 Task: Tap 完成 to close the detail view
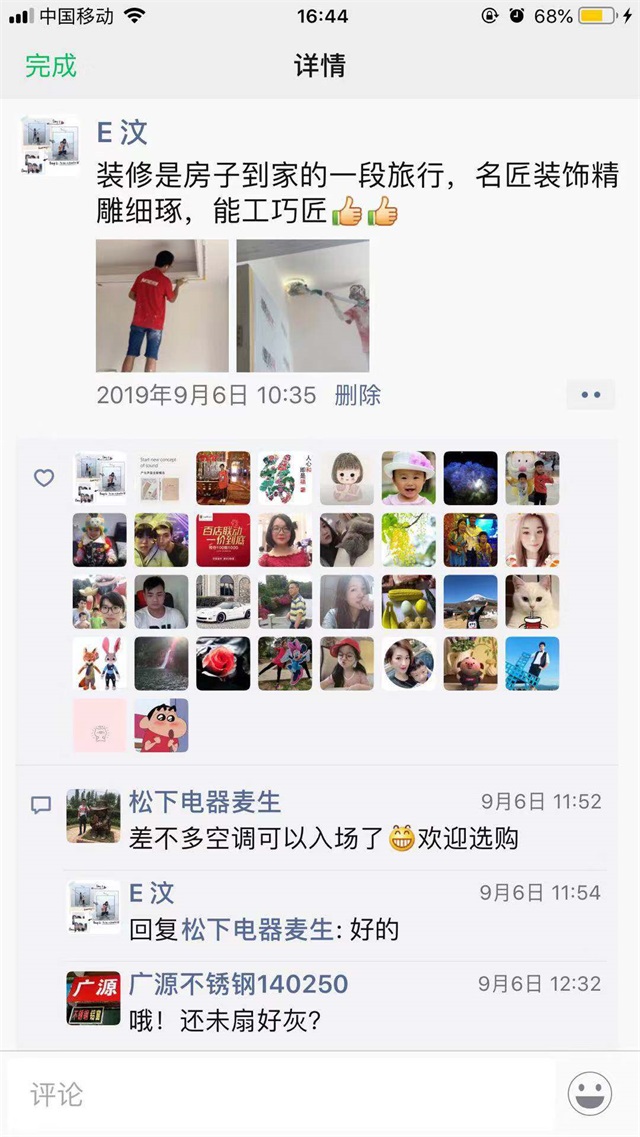[x=51, y=66]
